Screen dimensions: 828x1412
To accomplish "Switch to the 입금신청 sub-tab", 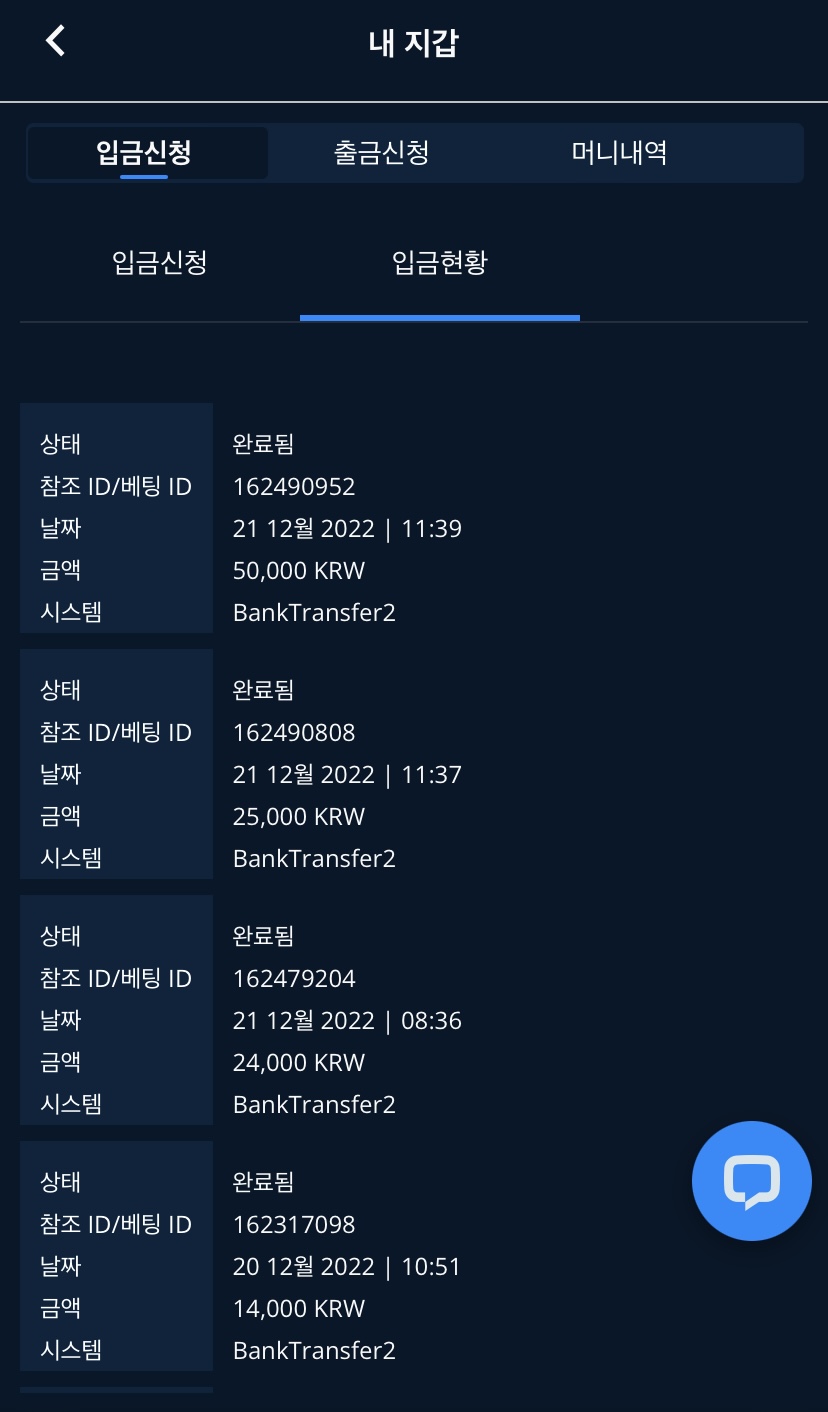I will [160, 264].
